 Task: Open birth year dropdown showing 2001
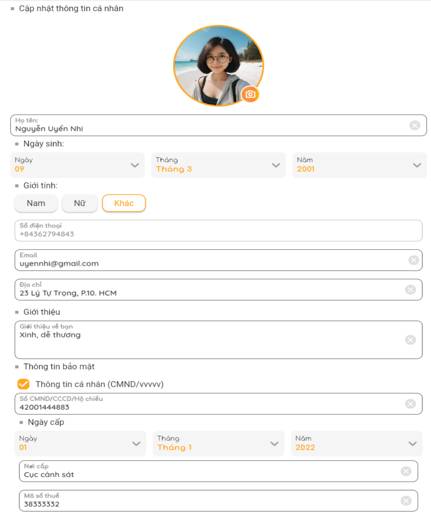tap(360, 165)
